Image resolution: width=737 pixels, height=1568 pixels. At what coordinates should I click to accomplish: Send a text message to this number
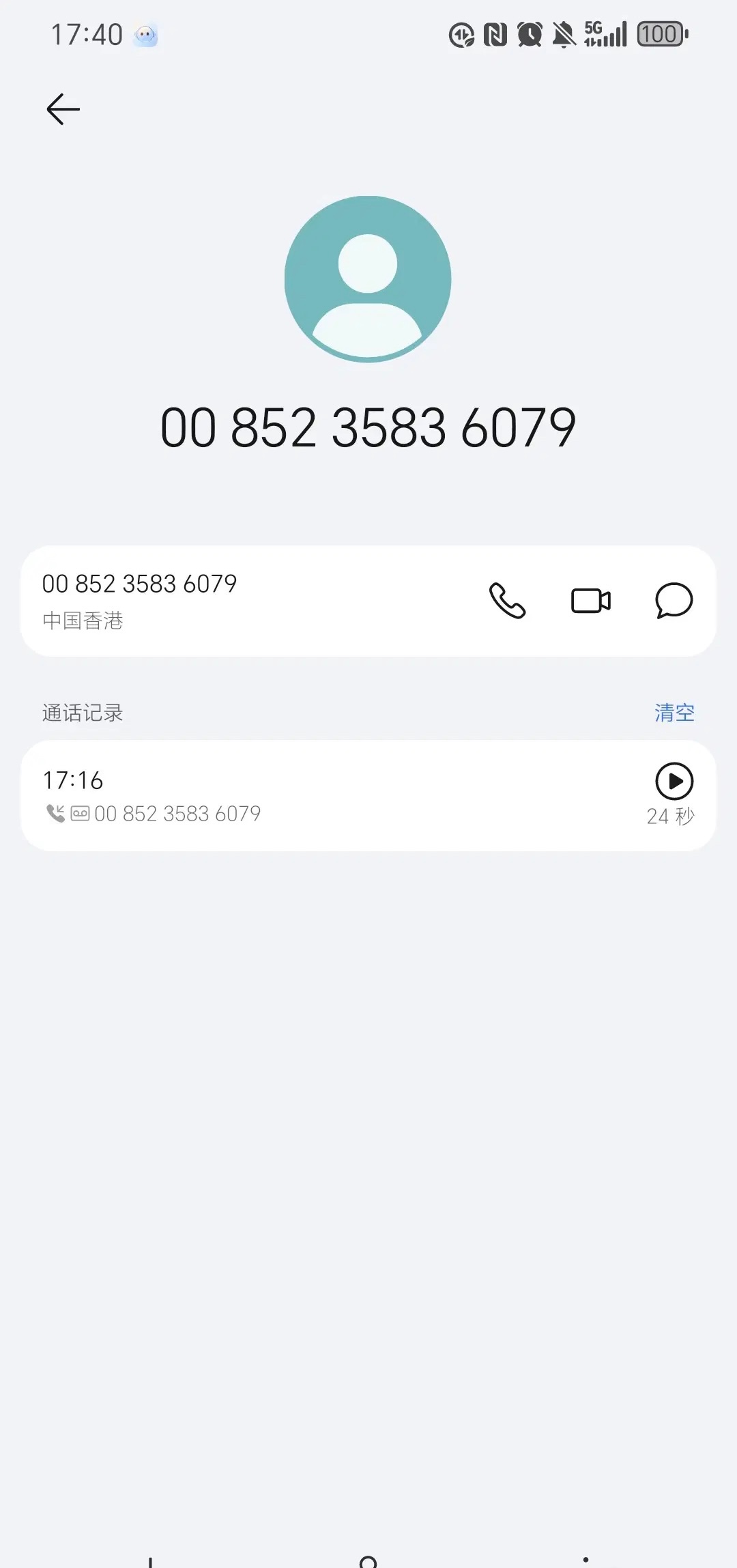point(674,601)
